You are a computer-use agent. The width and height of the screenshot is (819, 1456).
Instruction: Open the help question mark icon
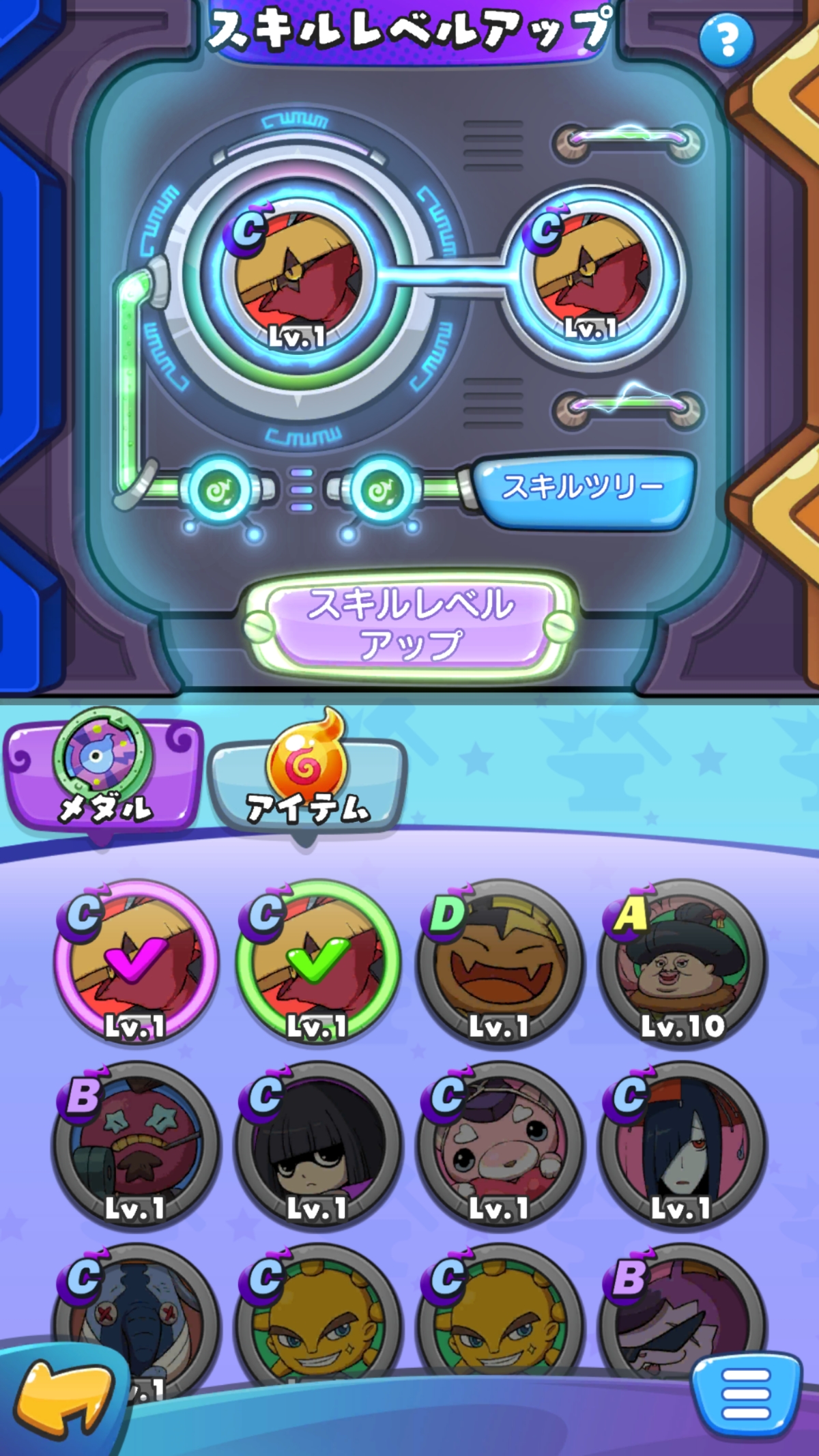pyautogui.click(x=727, y=40)
